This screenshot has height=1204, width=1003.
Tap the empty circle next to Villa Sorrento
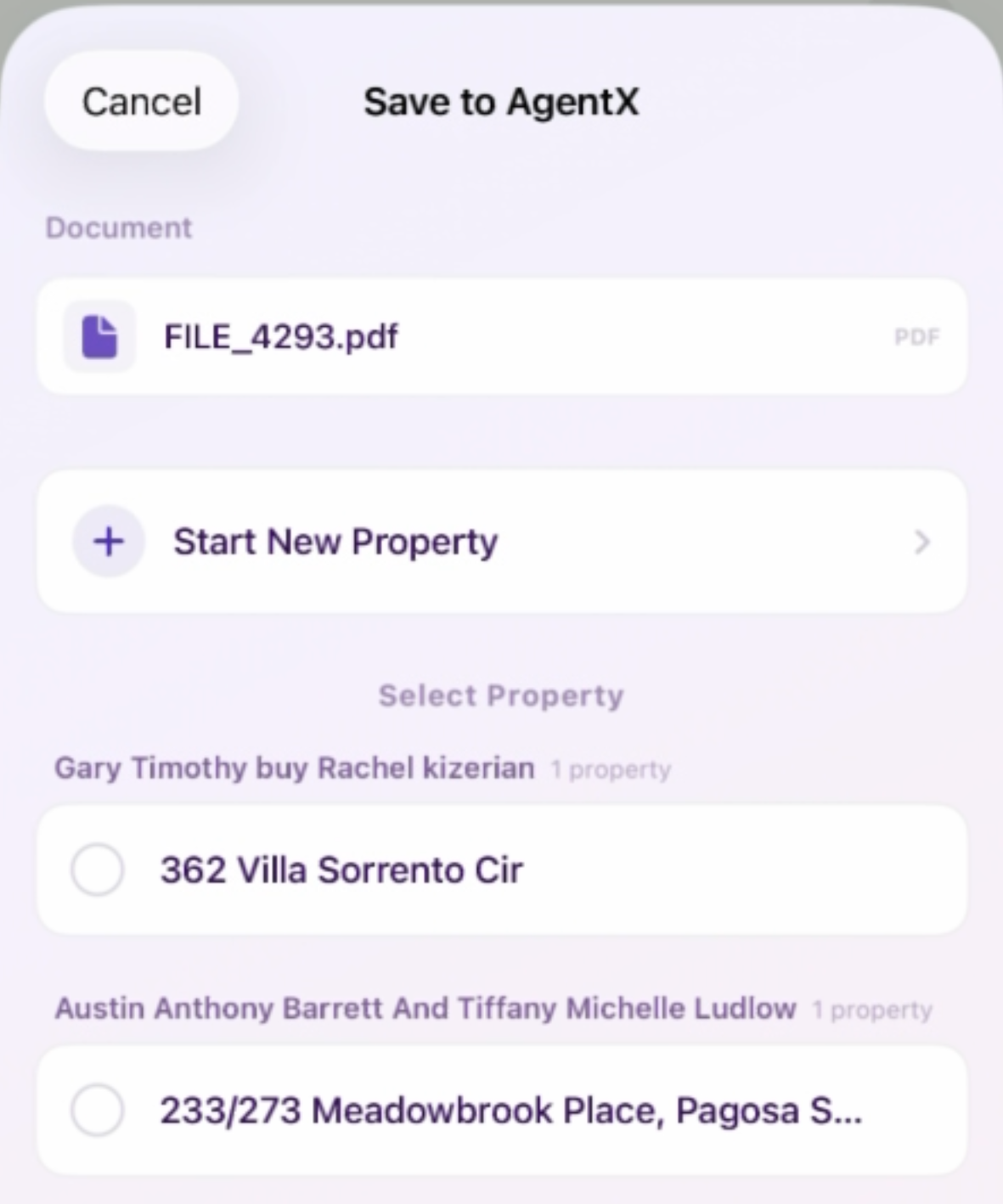click(97, 869)
